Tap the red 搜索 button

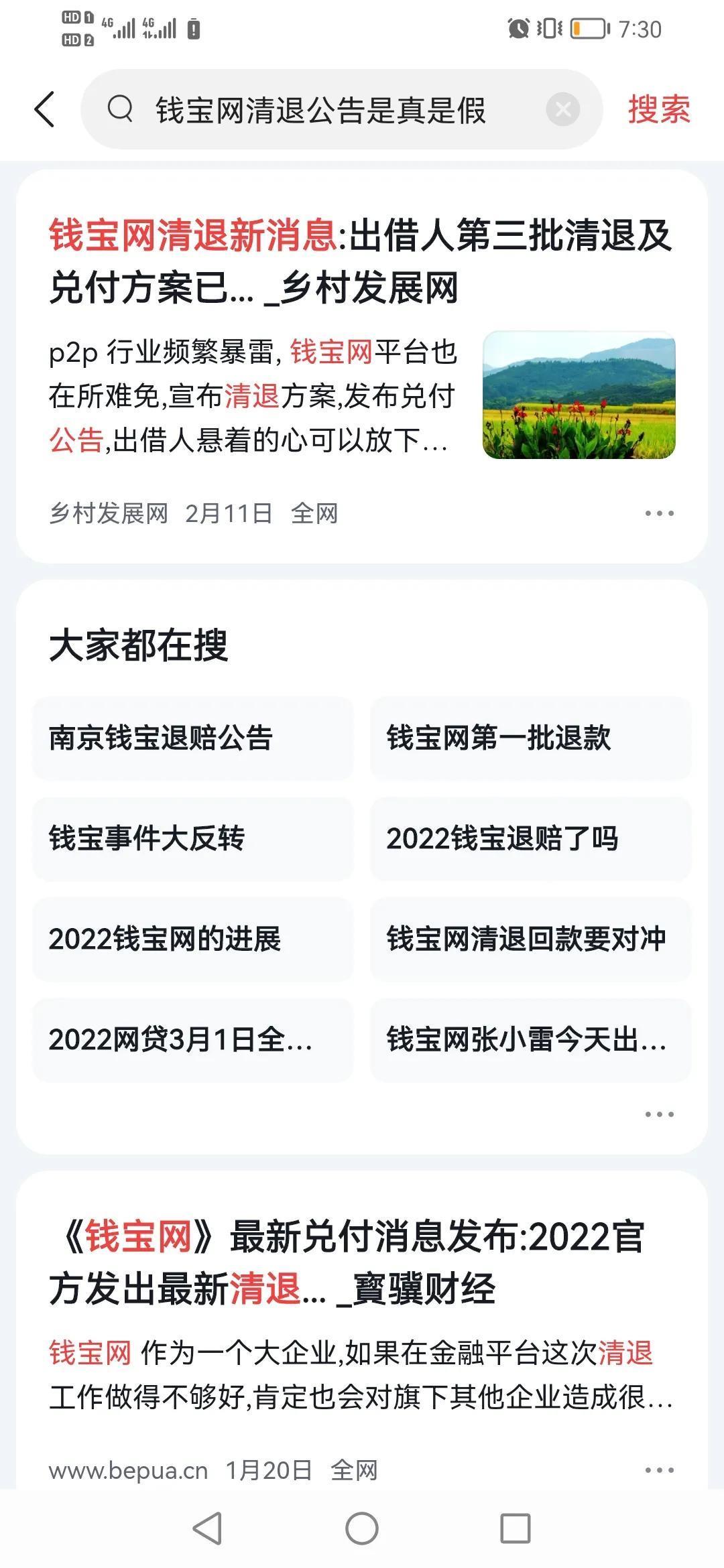pyautogui.click(x=658, y=109)
